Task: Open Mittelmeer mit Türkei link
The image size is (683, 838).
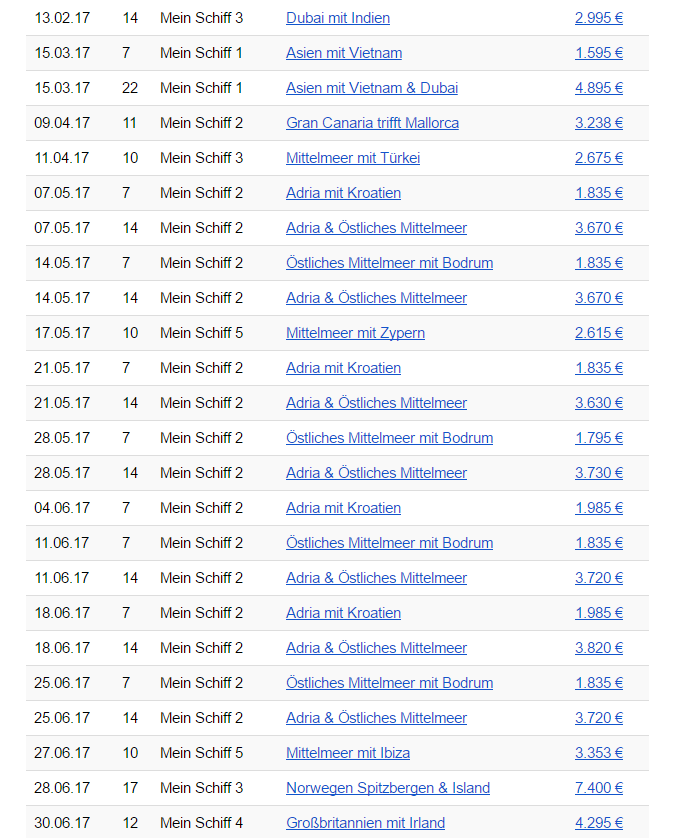Action: pyautogui.click(x=353, y=158)
